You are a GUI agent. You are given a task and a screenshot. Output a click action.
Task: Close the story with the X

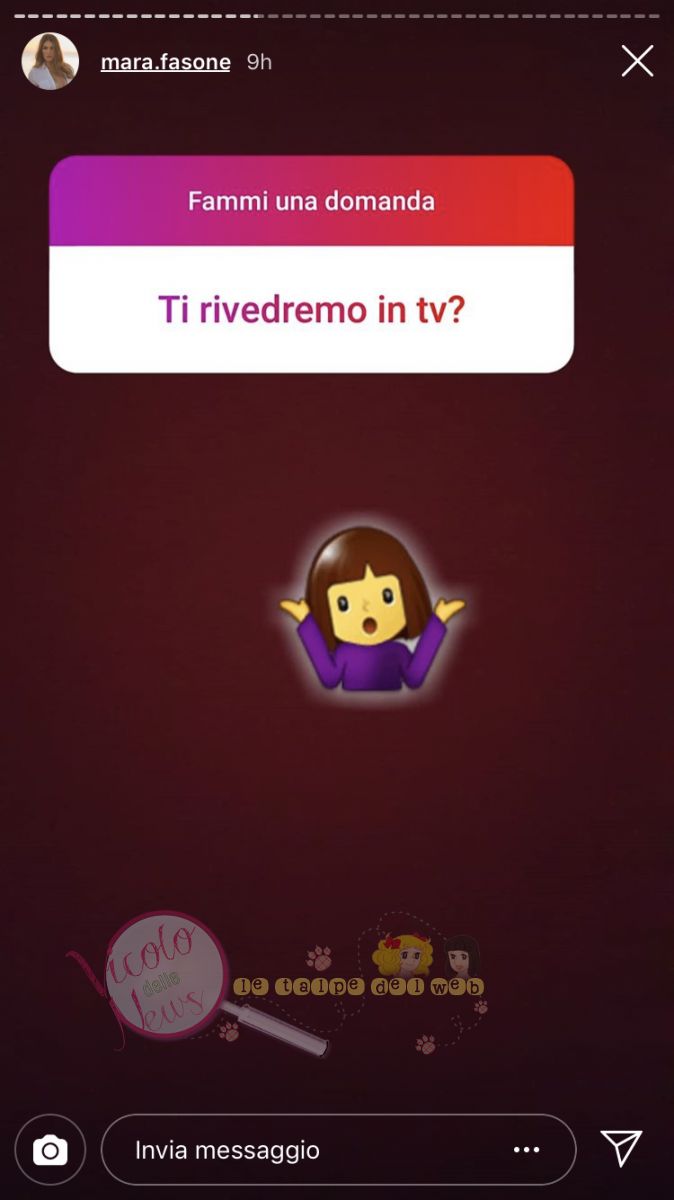[x=637, y=61]
